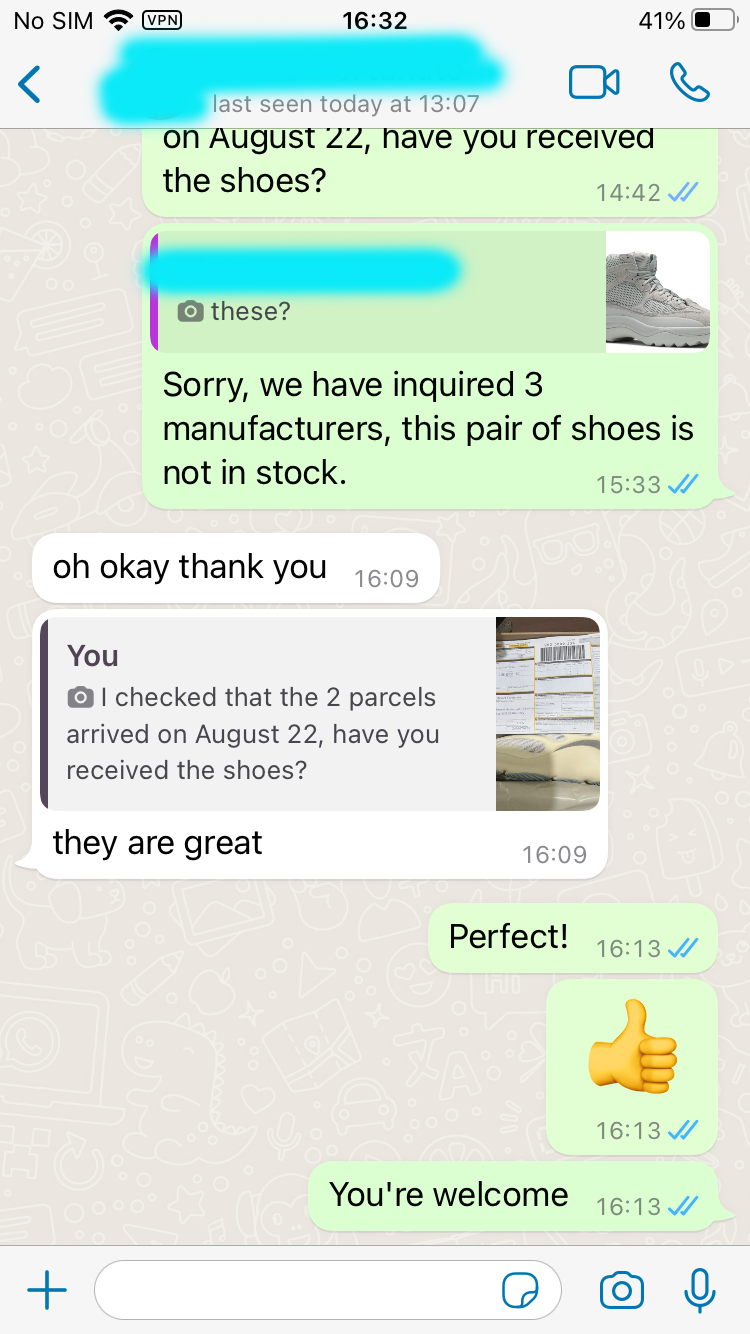Start a video call
The width and height of the screenshot is (750, 1334).
coord(594,83)
